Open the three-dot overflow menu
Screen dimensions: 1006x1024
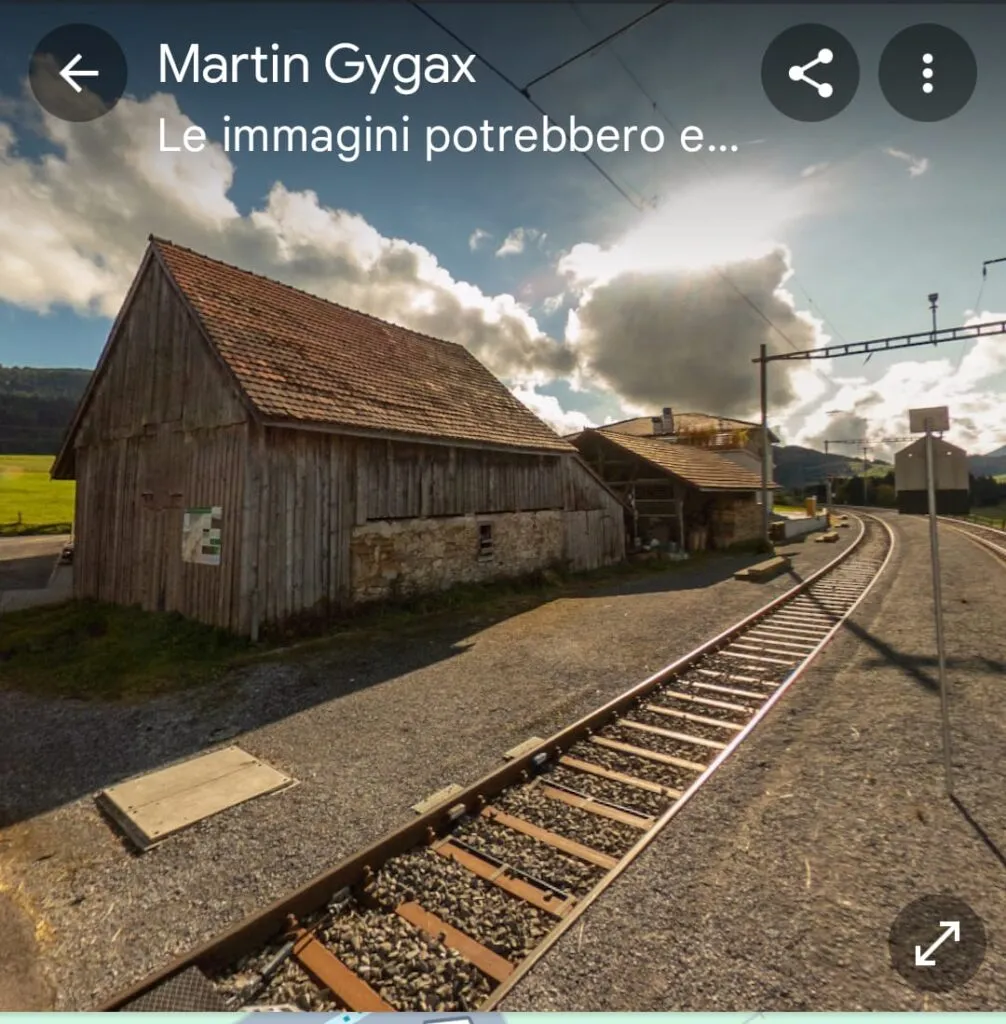[x=927, y=73]
